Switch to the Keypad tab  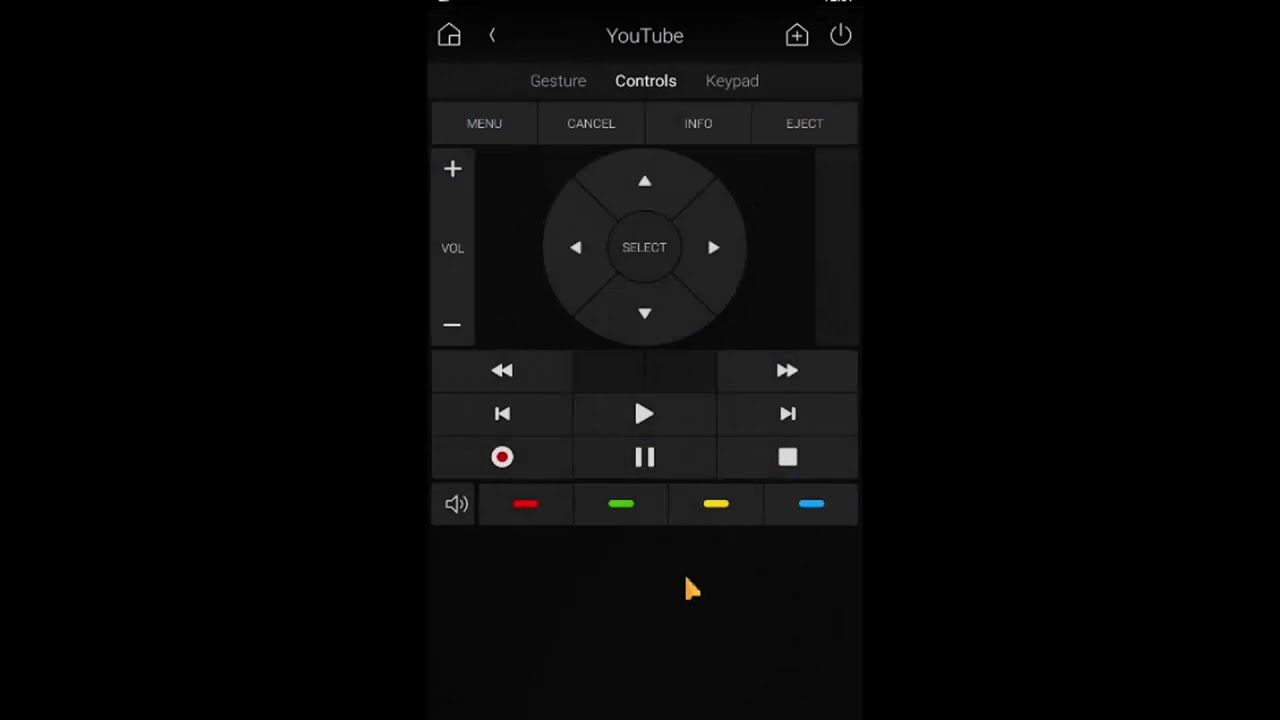pos(732,81)
